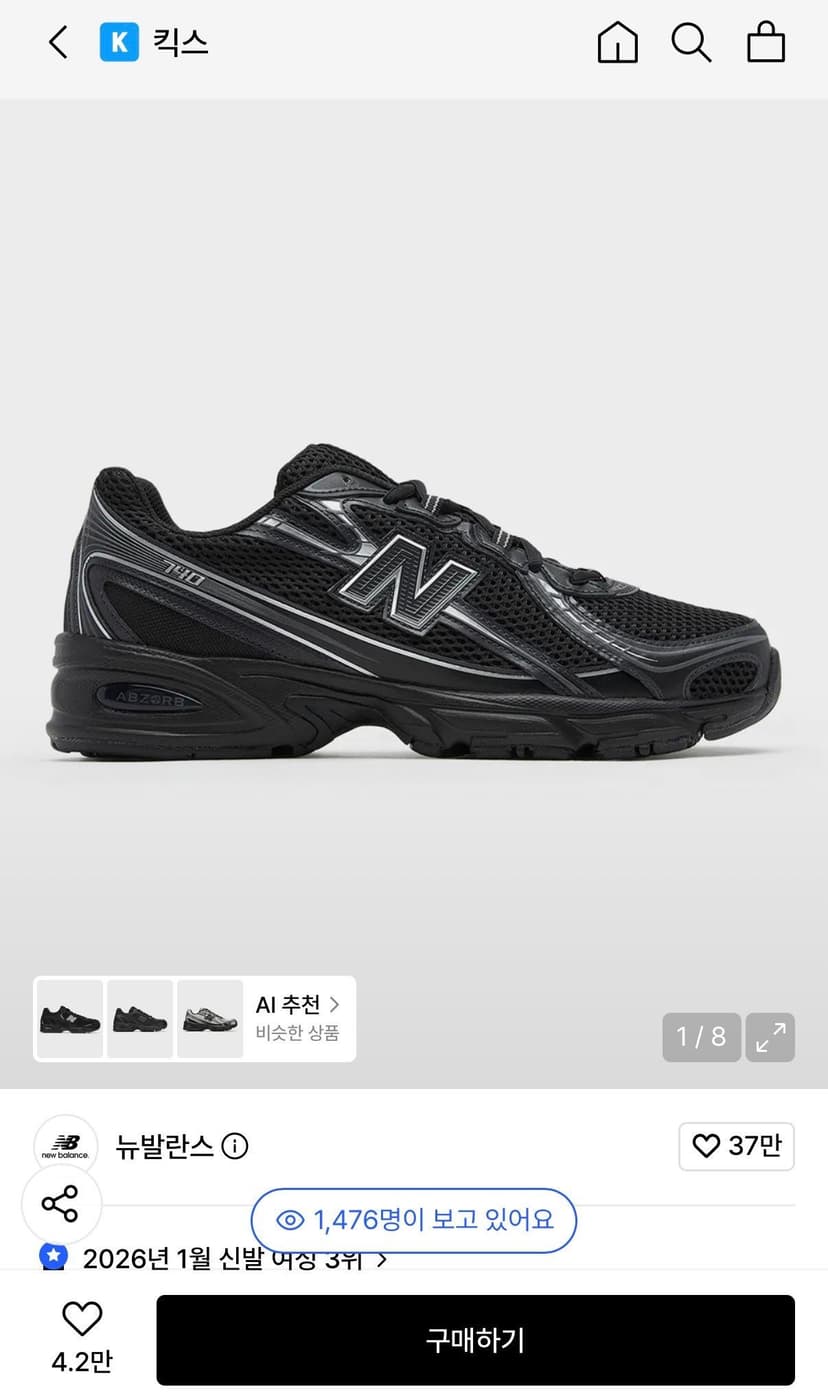The height and width of the screenshot is (1396, 828).
Task: Add product to wishlist with 4.2만 heart
Action: pos(82,1336)
